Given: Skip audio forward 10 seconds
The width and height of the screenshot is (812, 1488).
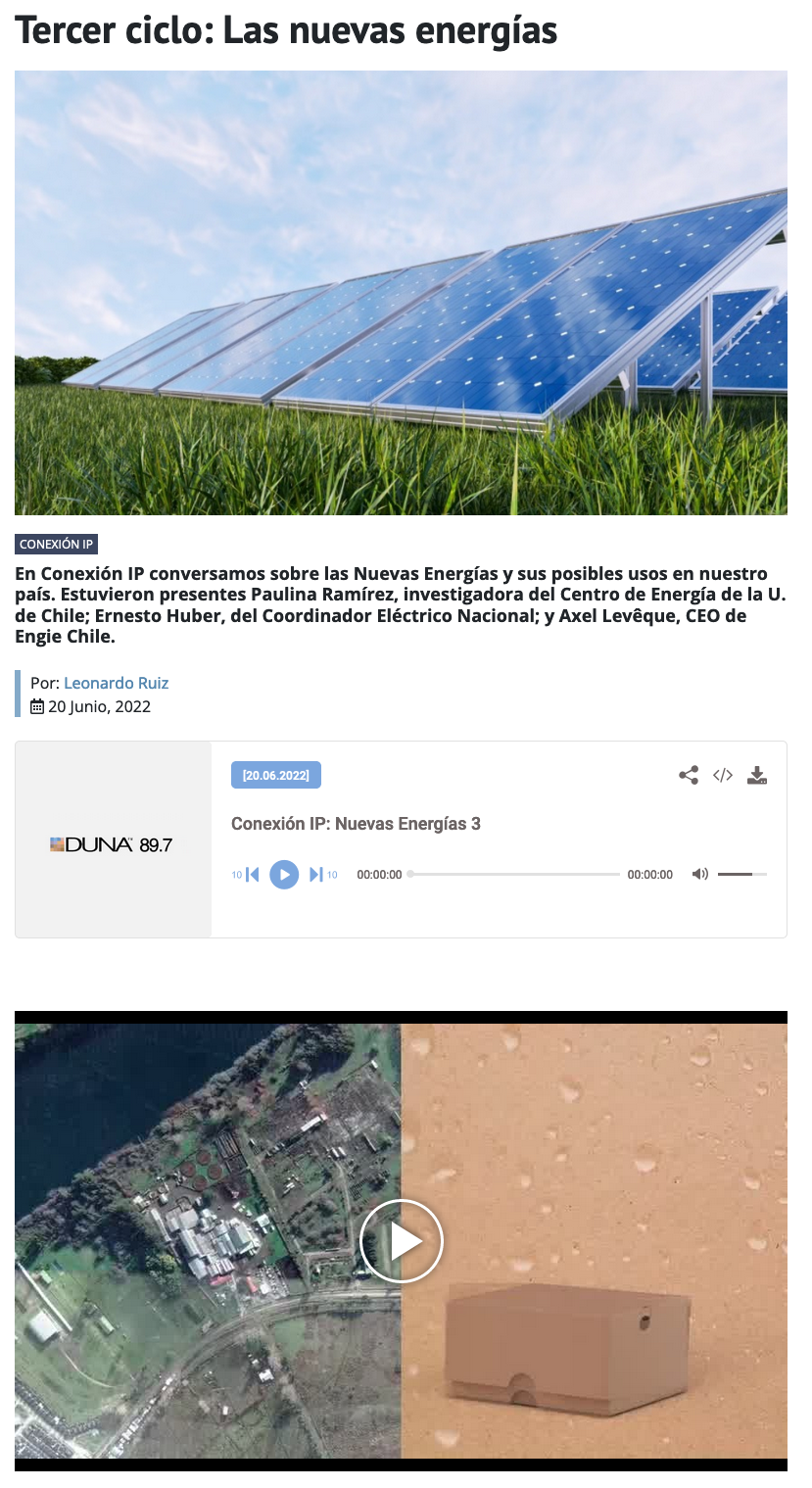Looking at the screenshot, I should pos(318,874).
